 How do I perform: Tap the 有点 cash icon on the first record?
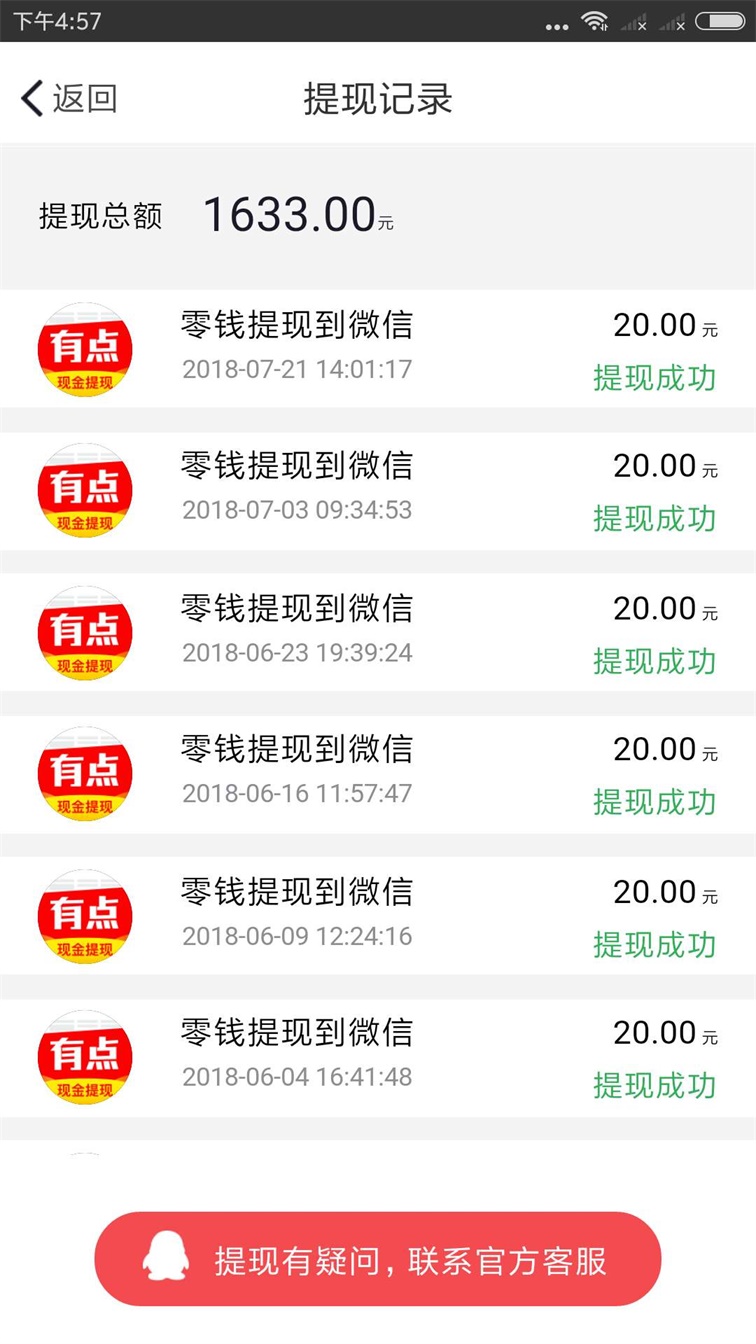[x=84, y=348]
